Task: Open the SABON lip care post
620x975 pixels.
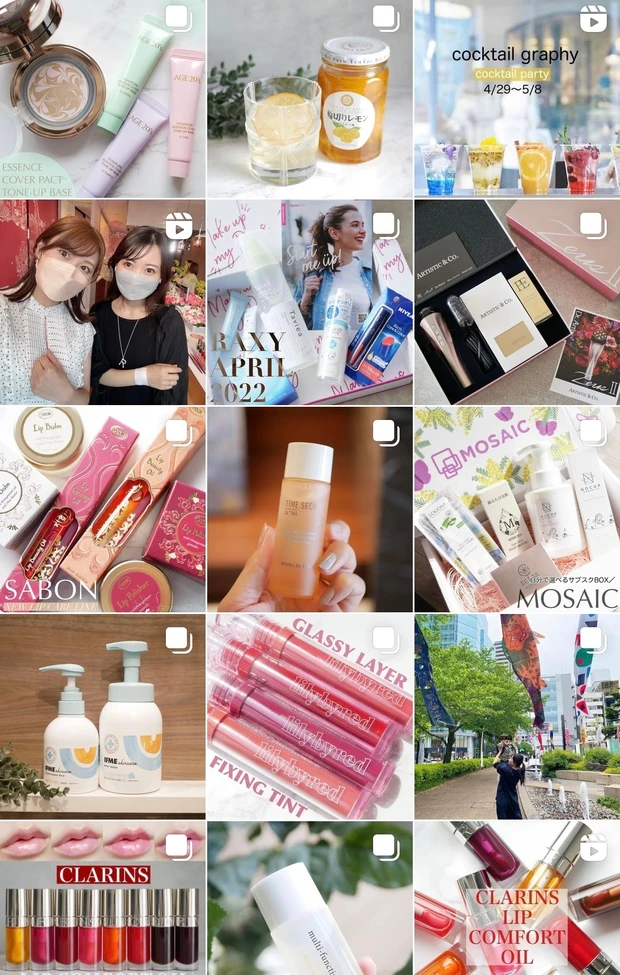Action: point(102,509)
